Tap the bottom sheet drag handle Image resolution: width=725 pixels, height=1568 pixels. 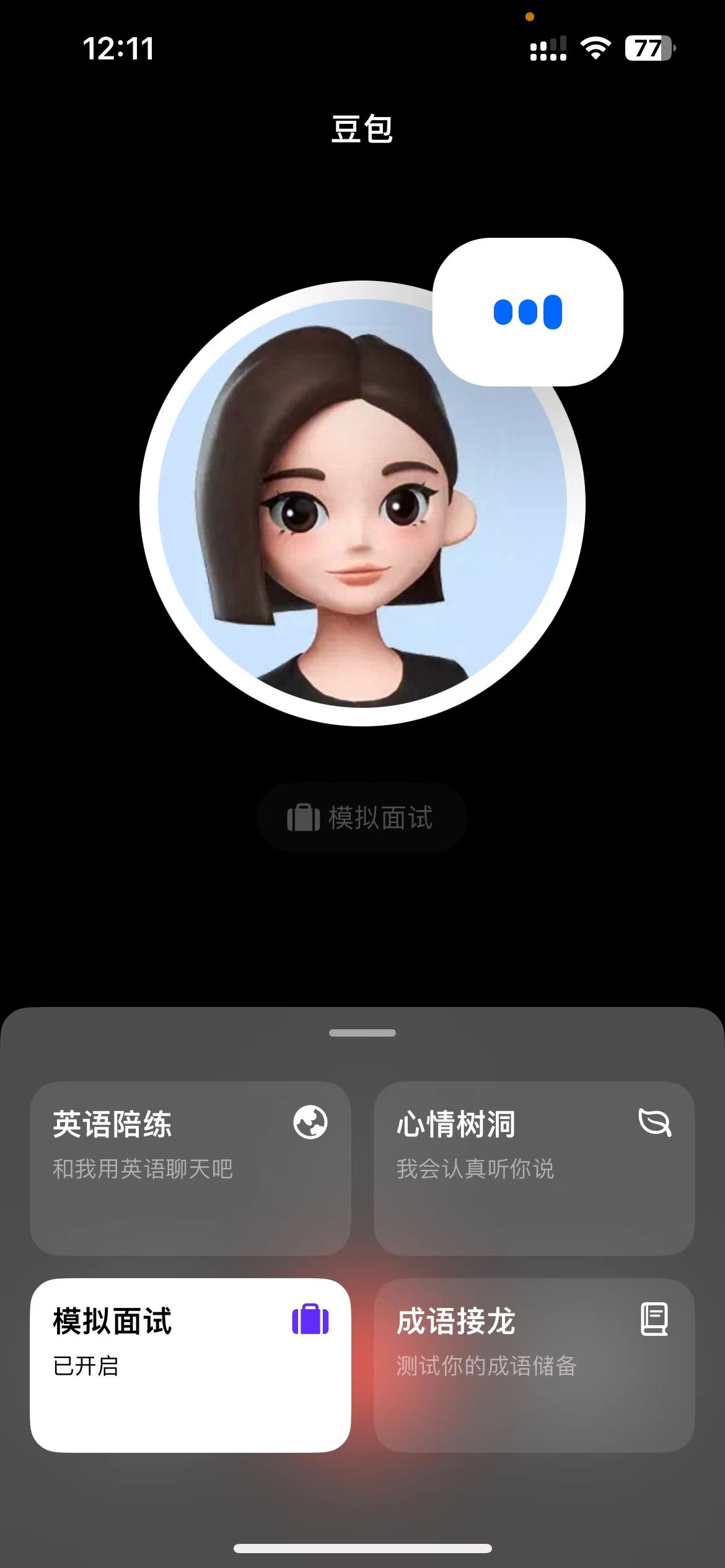pyautogui.click(x=362, y=1033)
